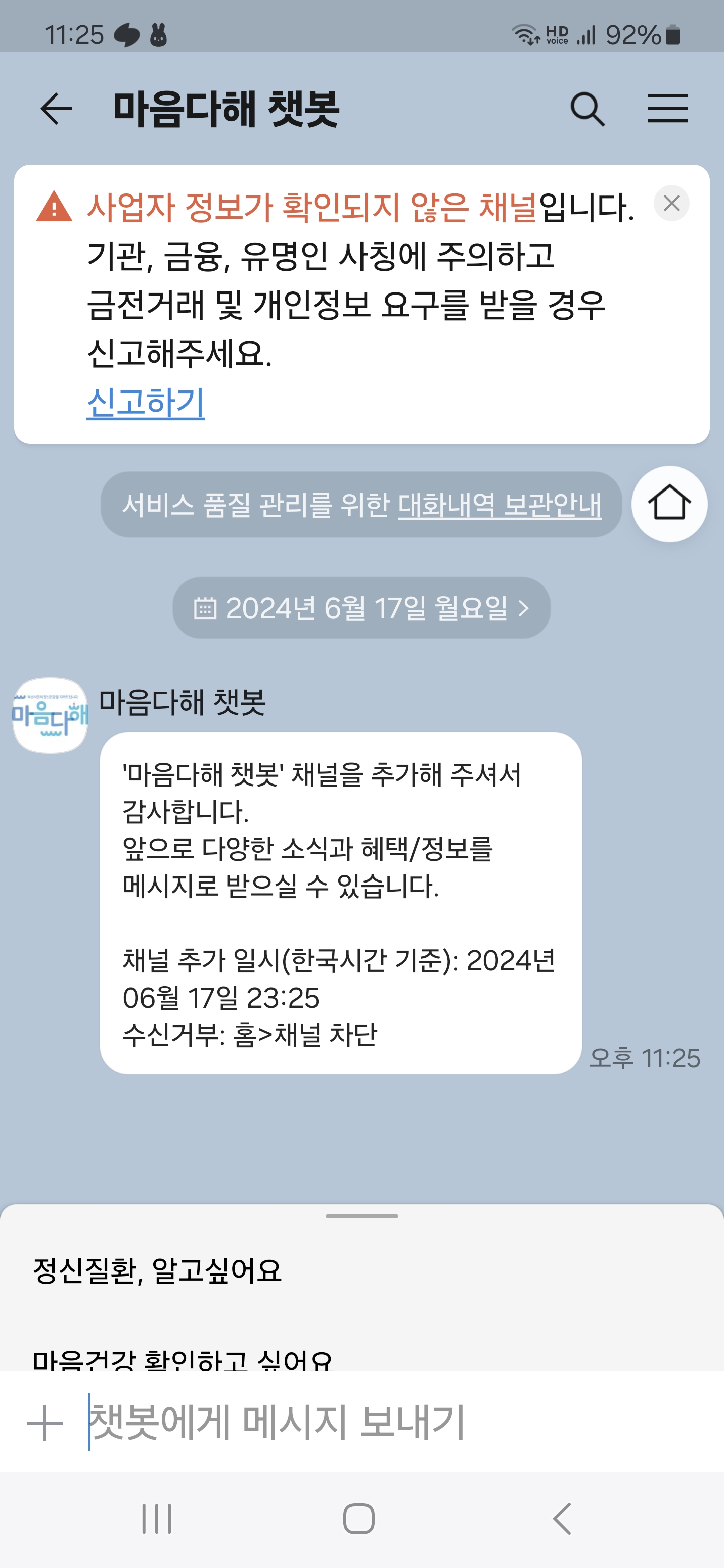The width and height of the screenshot is (724, 1568).
Task: Tap the system home button
Action: click(x=358, y=1519)
